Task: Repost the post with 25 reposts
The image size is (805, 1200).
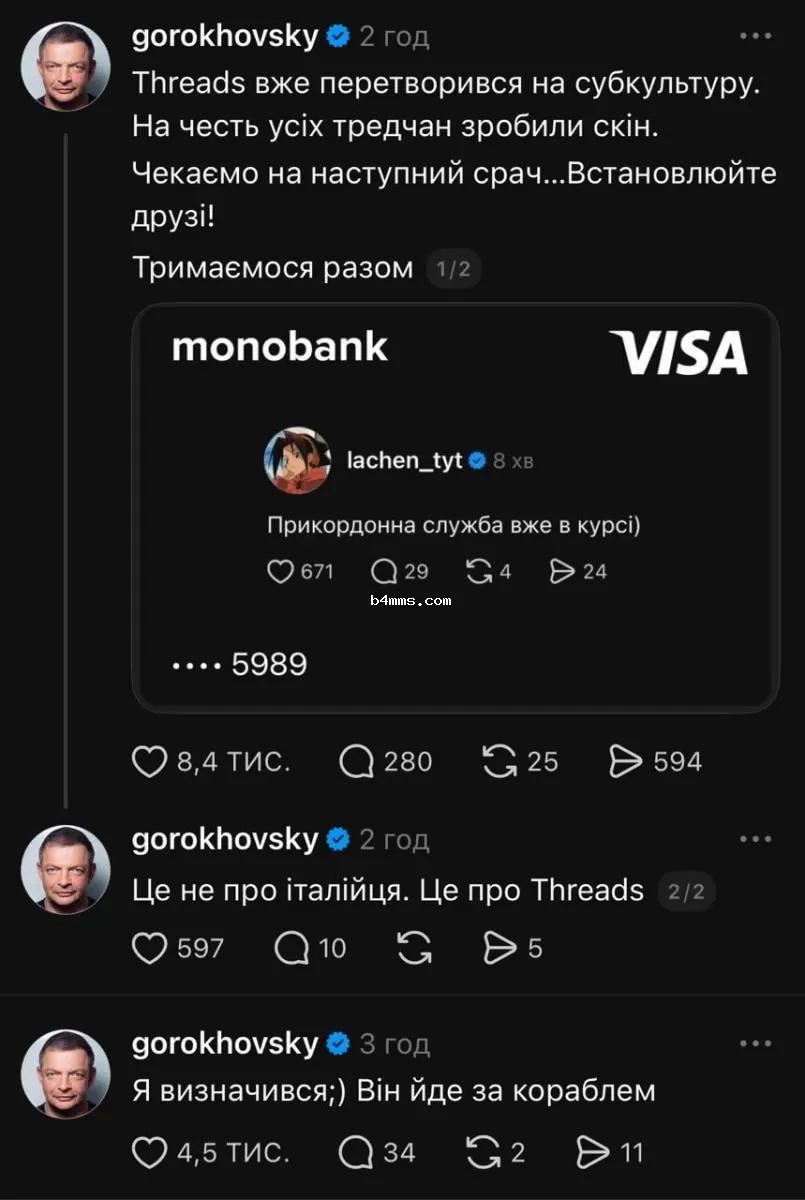Action: click(x=497, y=762)
